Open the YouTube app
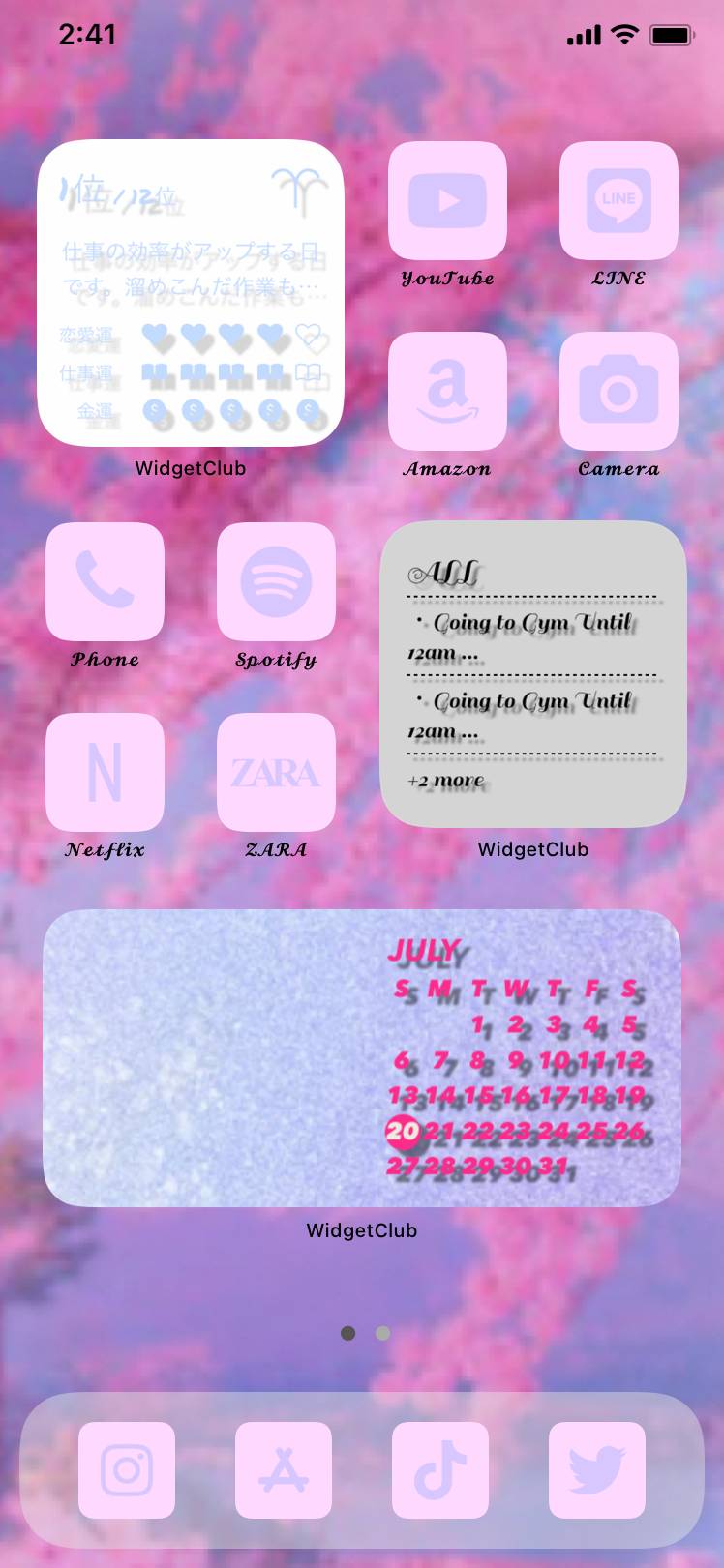Image resolution: width=724 pixels, height=1568 pixels. click(x=447, y=200)
